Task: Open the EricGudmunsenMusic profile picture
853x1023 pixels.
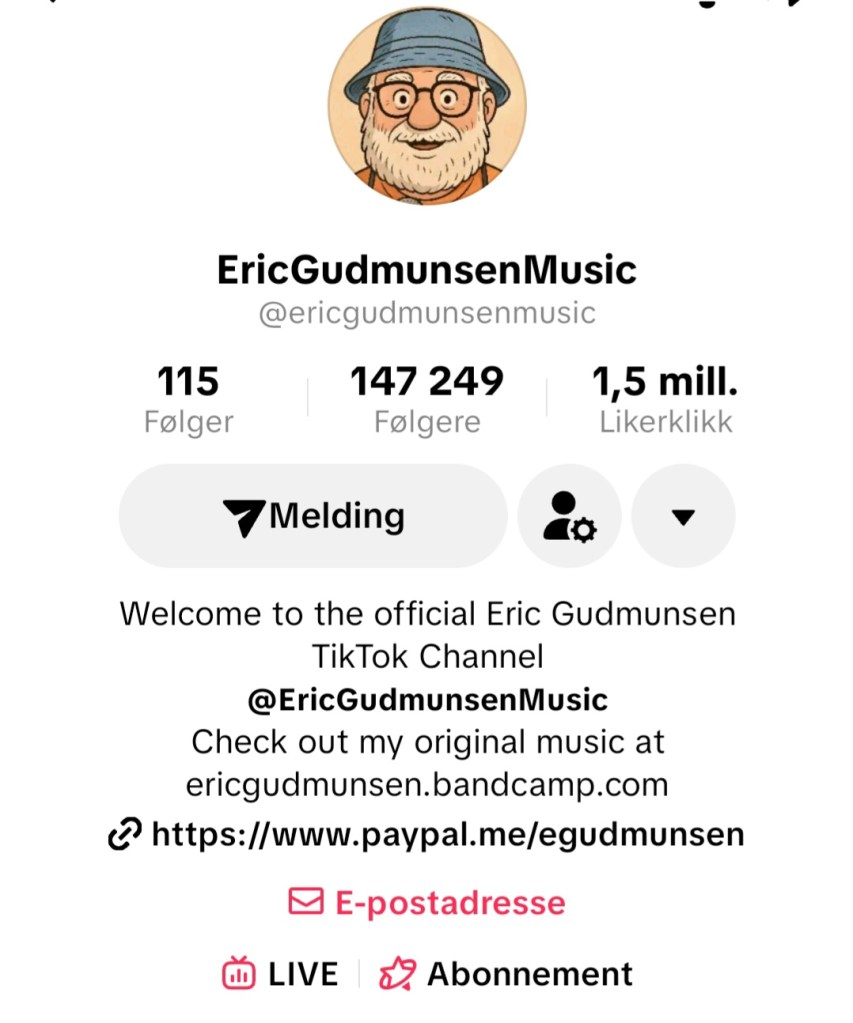Action: 427,105
